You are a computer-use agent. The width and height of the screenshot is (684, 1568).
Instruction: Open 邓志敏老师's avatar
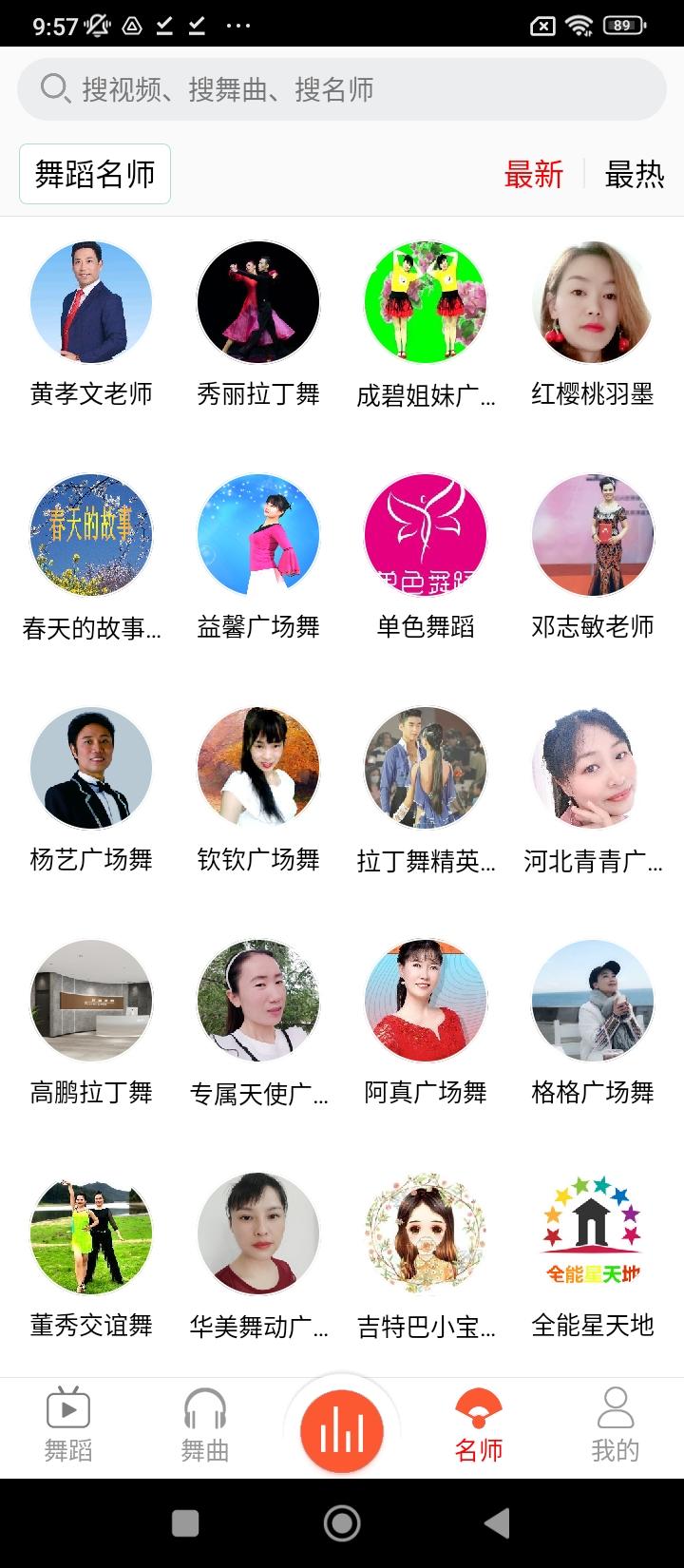(x=592, y=535)
